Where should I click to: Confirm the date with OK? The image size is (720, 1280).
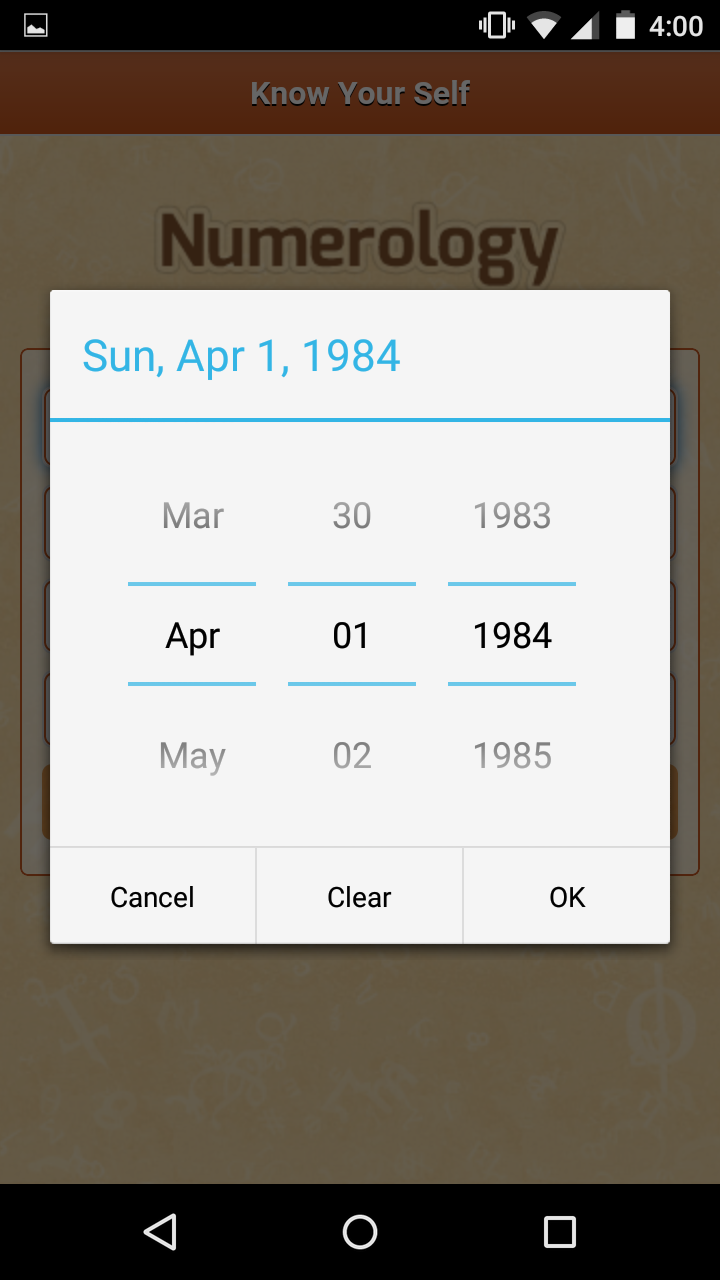click(x=567, y=896)
